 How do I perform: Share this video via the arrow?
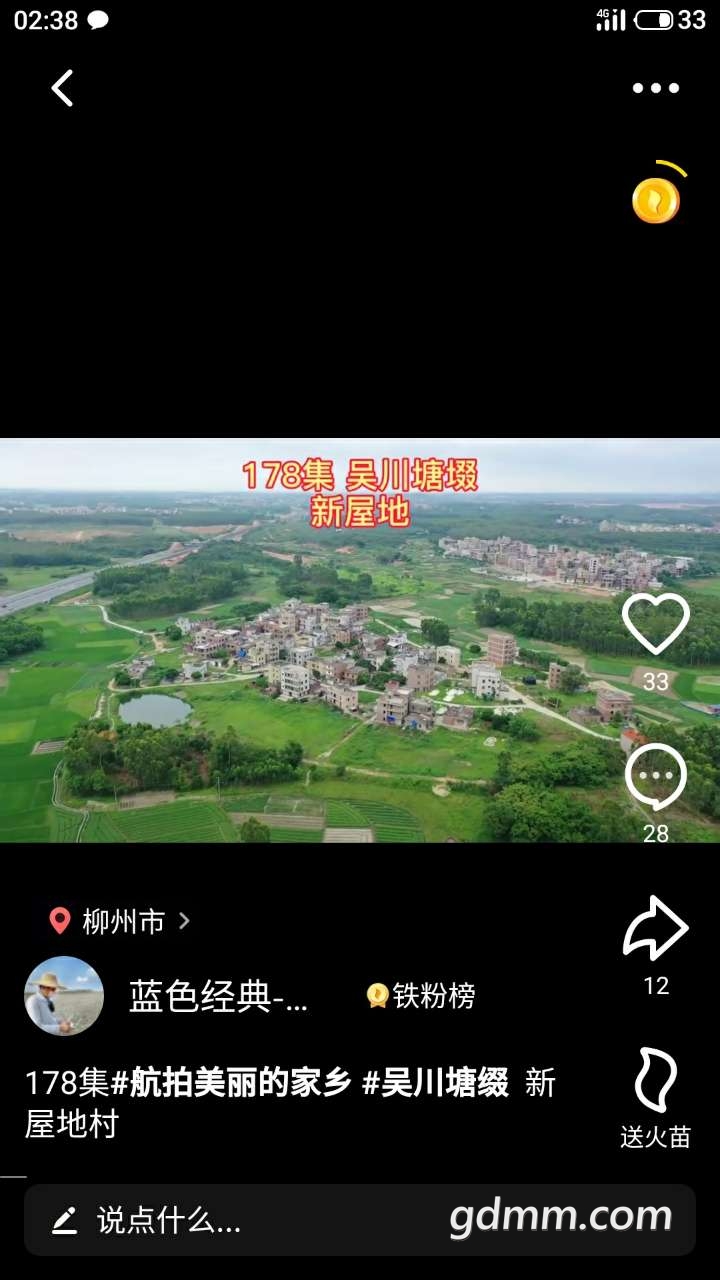click(656, 930)
